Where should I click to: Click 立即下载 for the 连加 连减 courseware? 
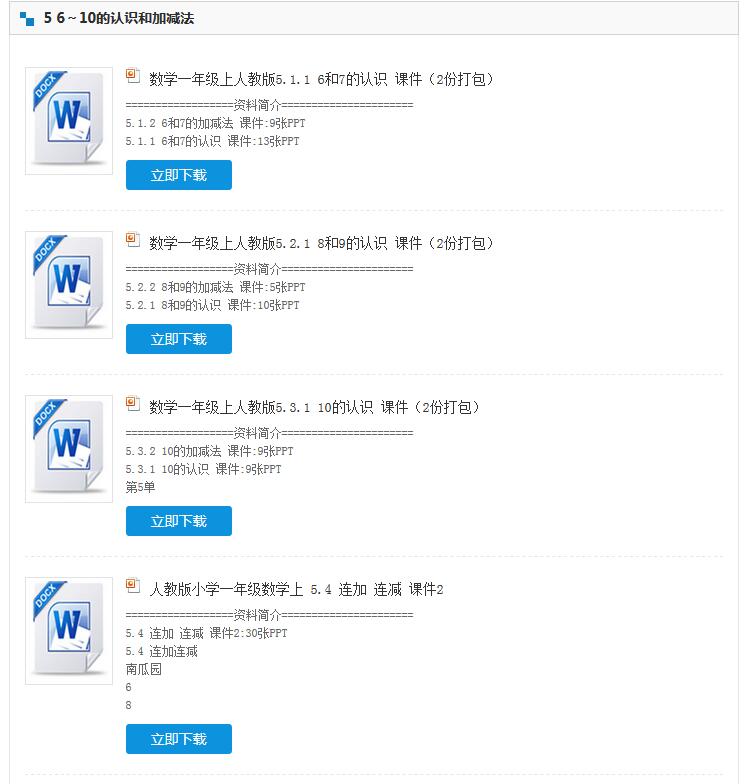[178, 740]
